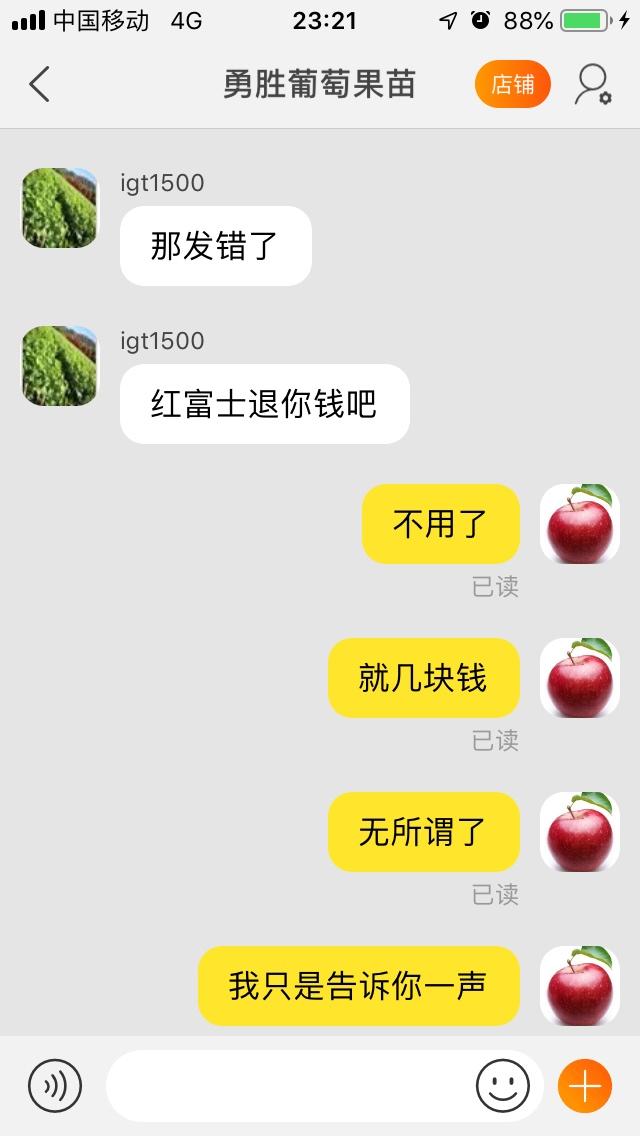Switch to voice message input
The width and height of the screenshot is (640, 1136).
[x=55, y=1086]
